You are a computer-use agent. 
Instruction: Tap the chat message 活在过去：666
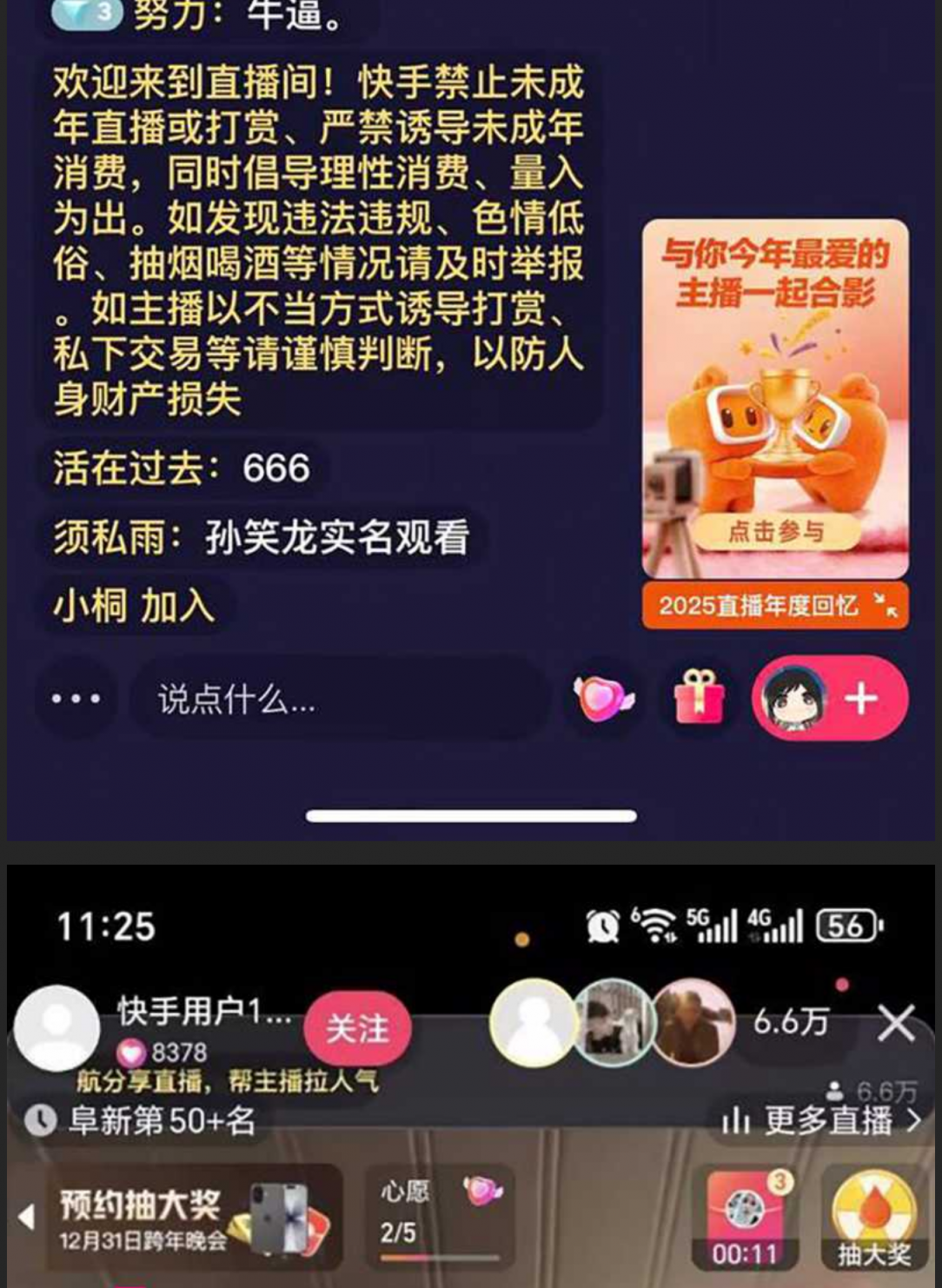(x=184, y=466)
